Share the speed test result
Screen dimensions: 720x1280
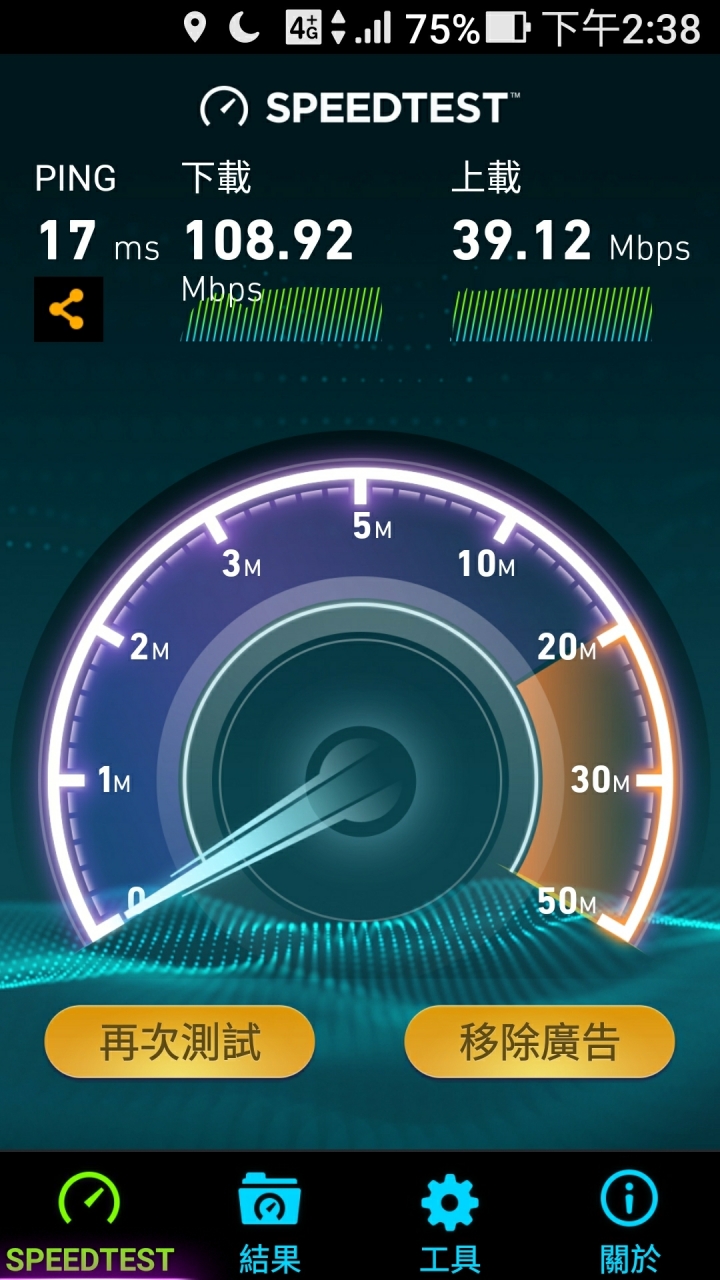(68, 310)
